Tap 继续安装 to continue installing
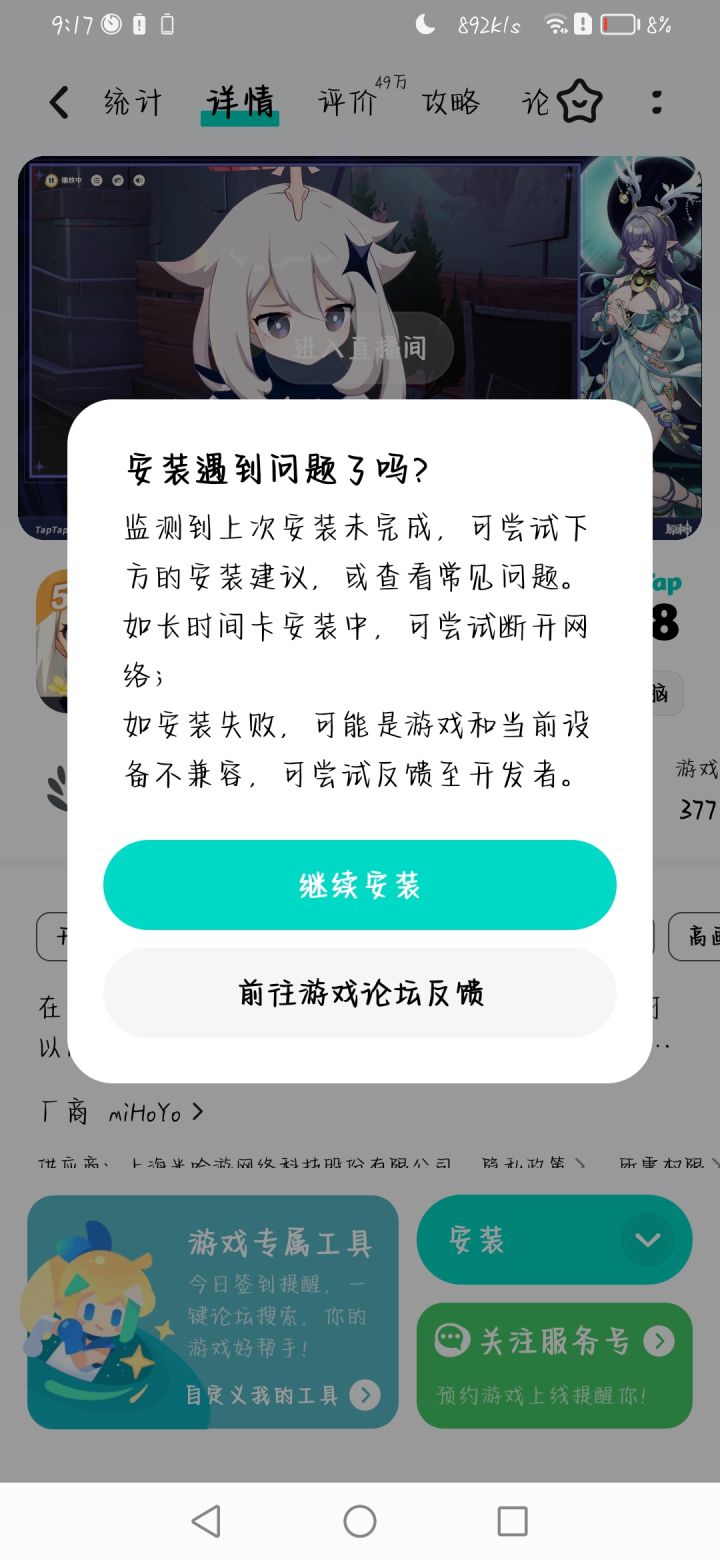Screen dimensions: 720x1560 (360, 884)
